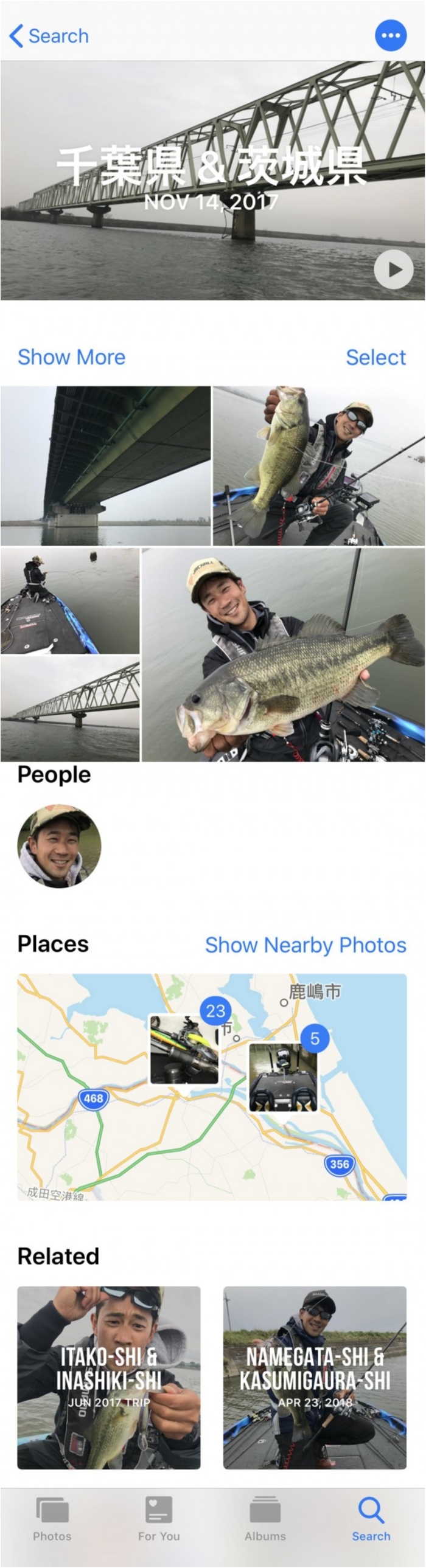Open related memory Namegata-shi & Kasumigaura-shi
Image resolution: width=426 pixels, height=1568 pixels.
[x=315, y=1377]
